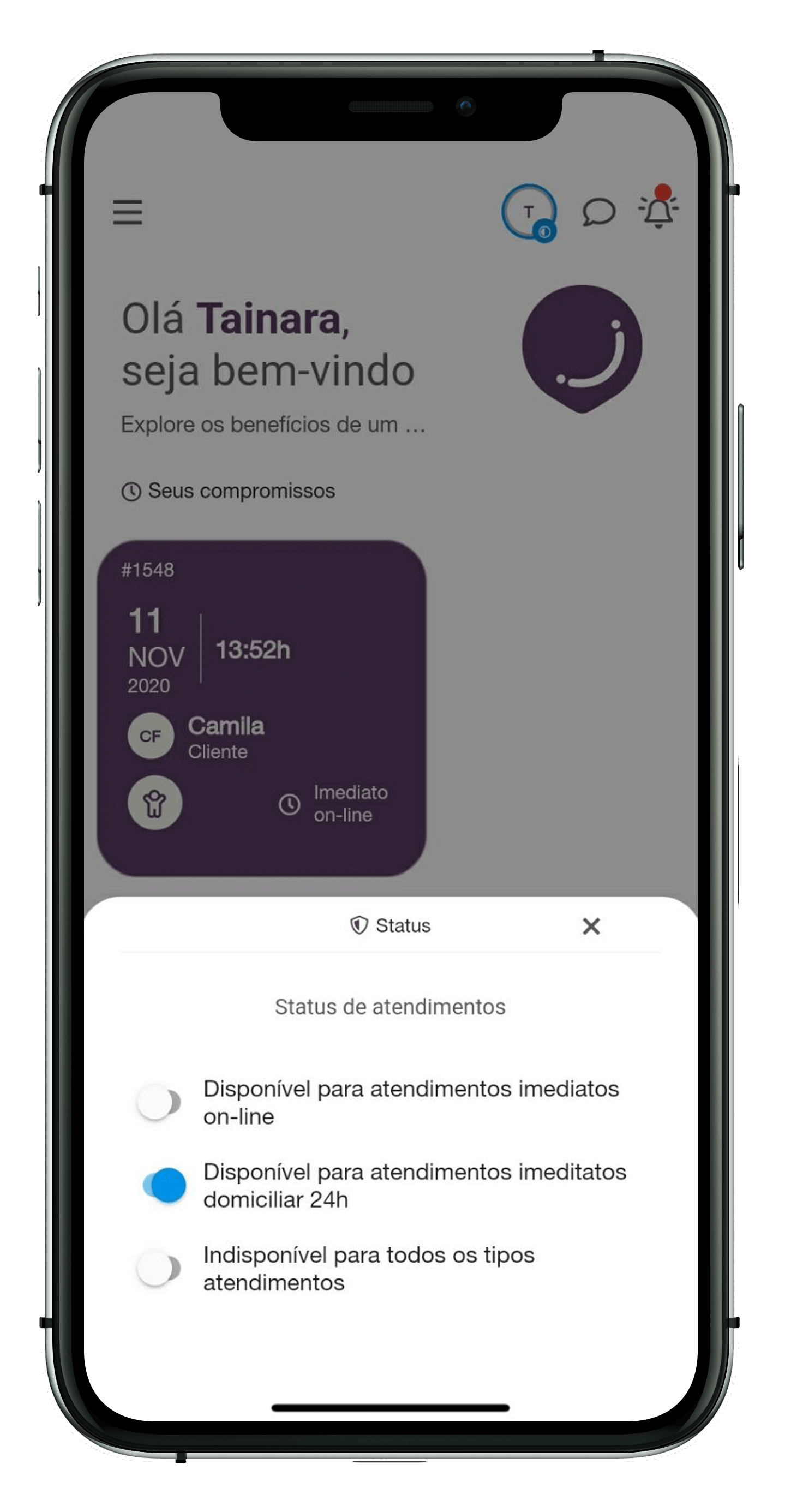Open the notifications bell
The image size is (797, 1512).
(x=658, y=210)
